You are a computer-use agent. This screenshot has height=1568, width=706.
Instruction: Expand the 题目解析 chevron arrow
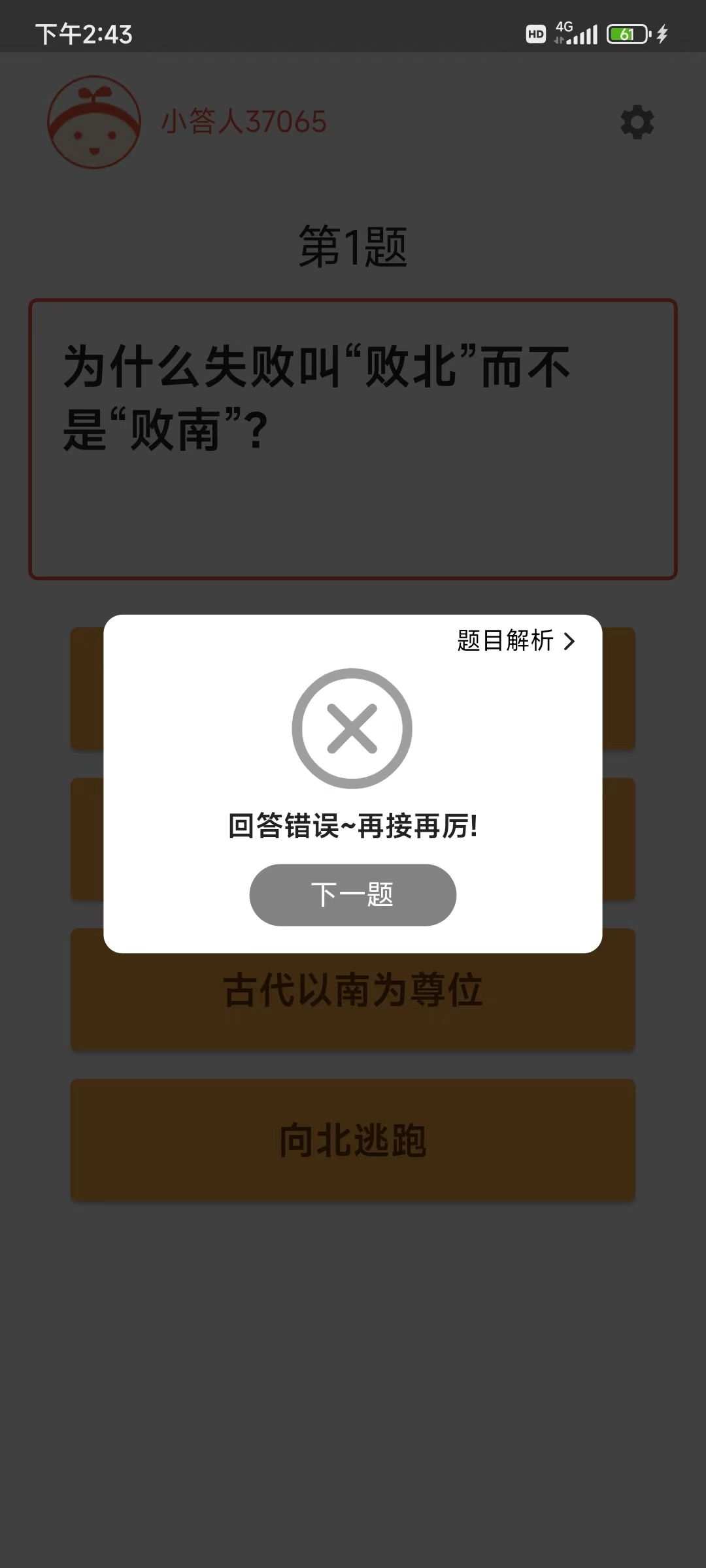tap(570, 642)
